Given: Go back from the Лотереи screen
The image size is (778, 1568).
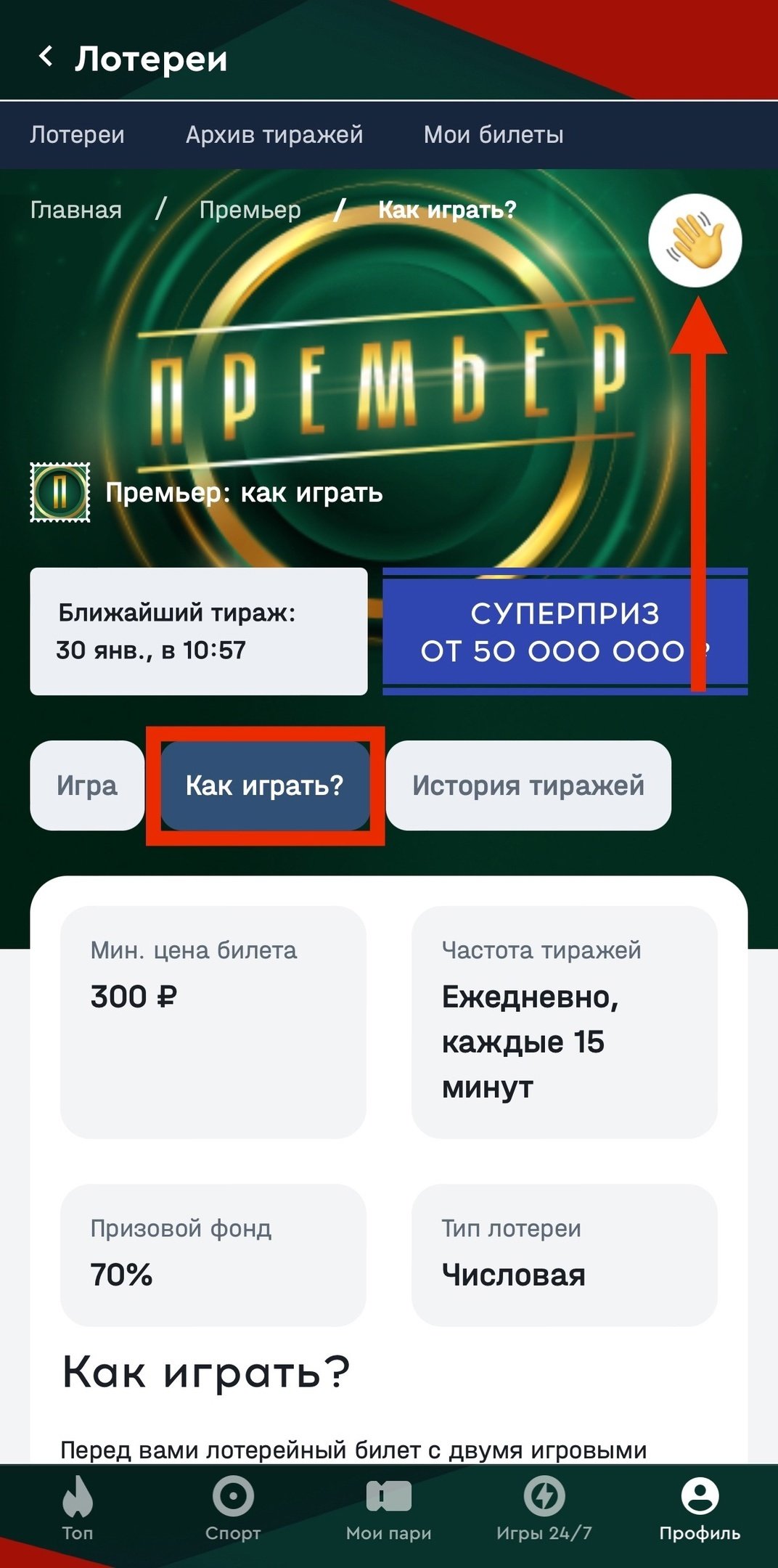Looking at the screenshot, I should click(x=46, y=57).
